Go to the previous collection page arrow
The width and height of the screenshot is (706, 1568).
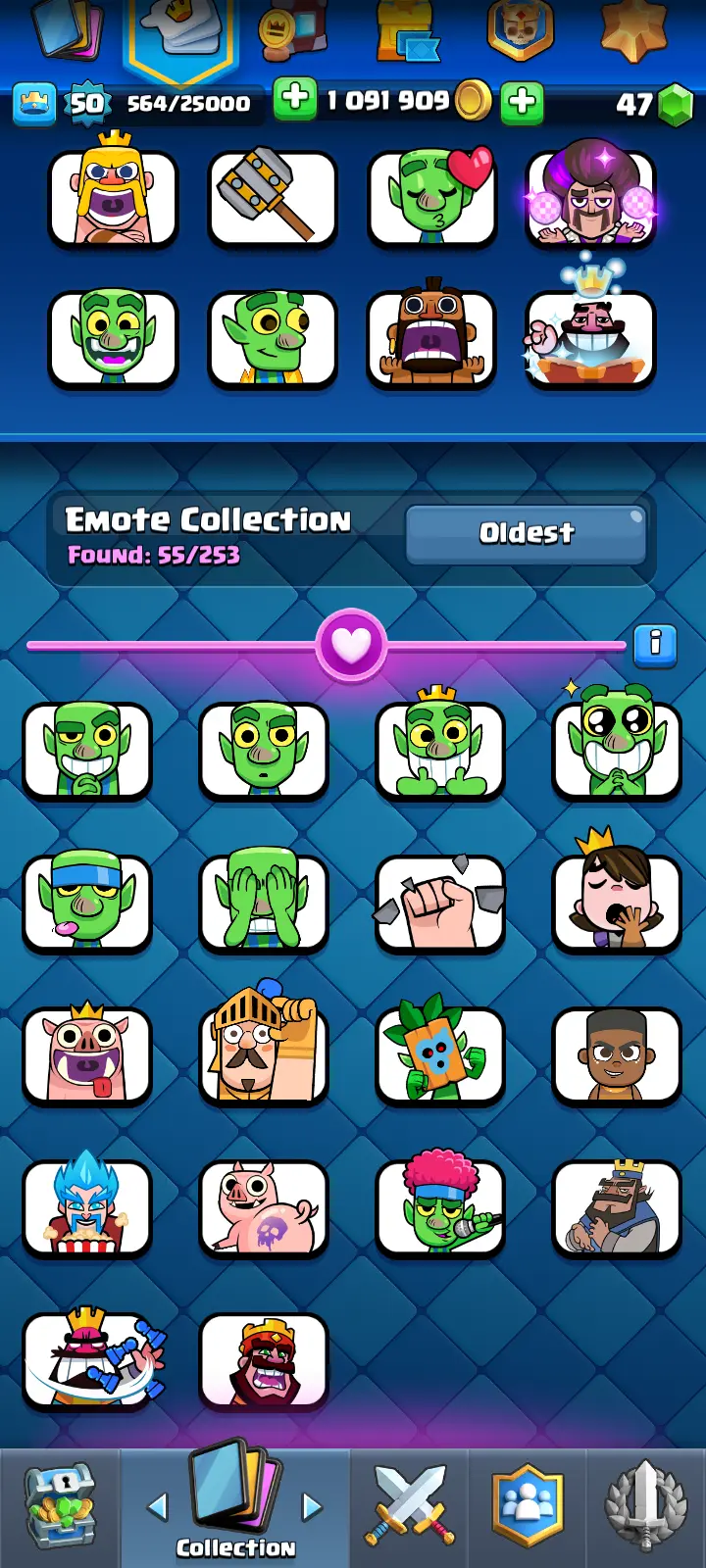pyautogui.click(x=158, y=1506)
